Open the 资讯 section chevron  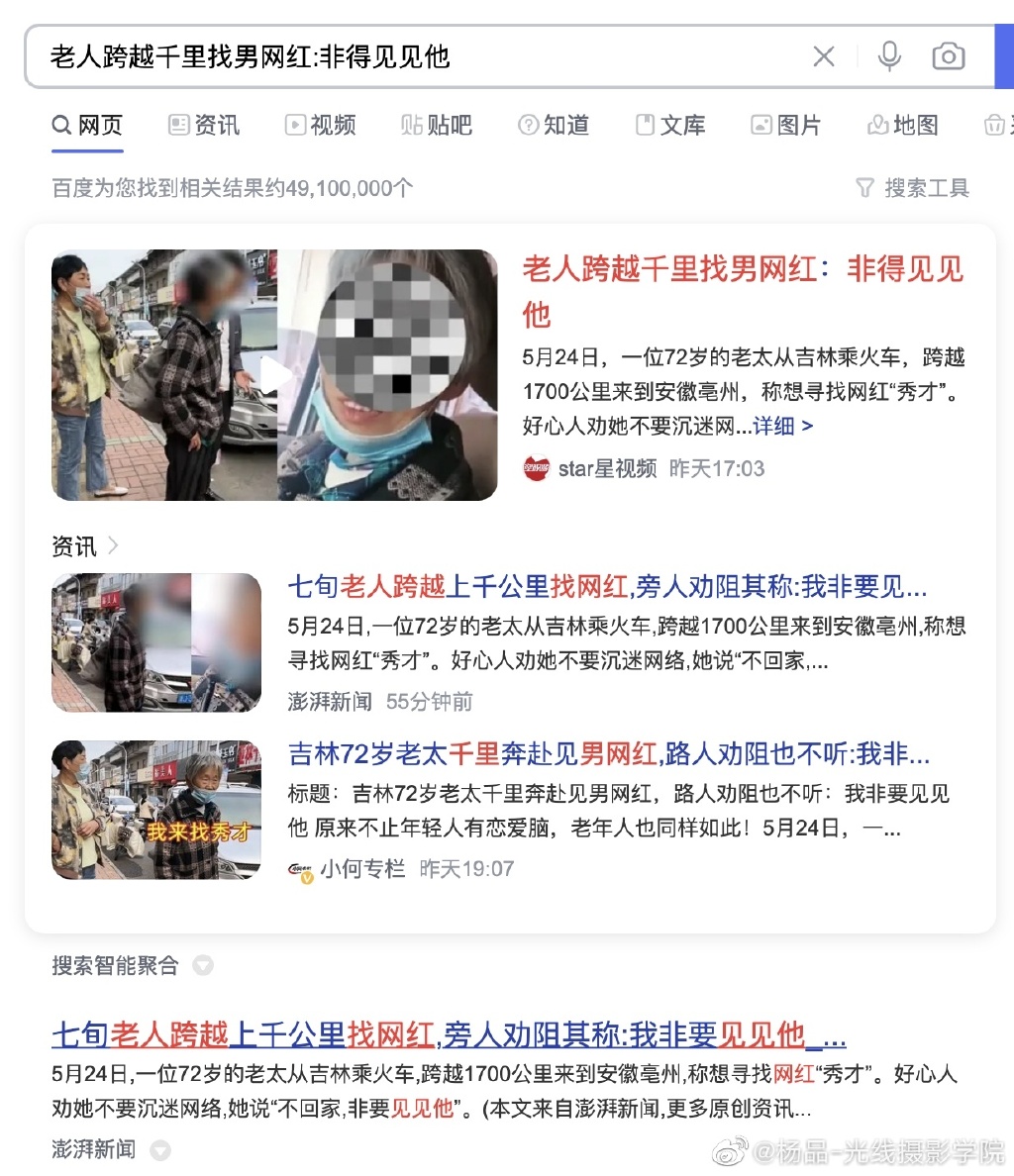click(x=112, y=545)
